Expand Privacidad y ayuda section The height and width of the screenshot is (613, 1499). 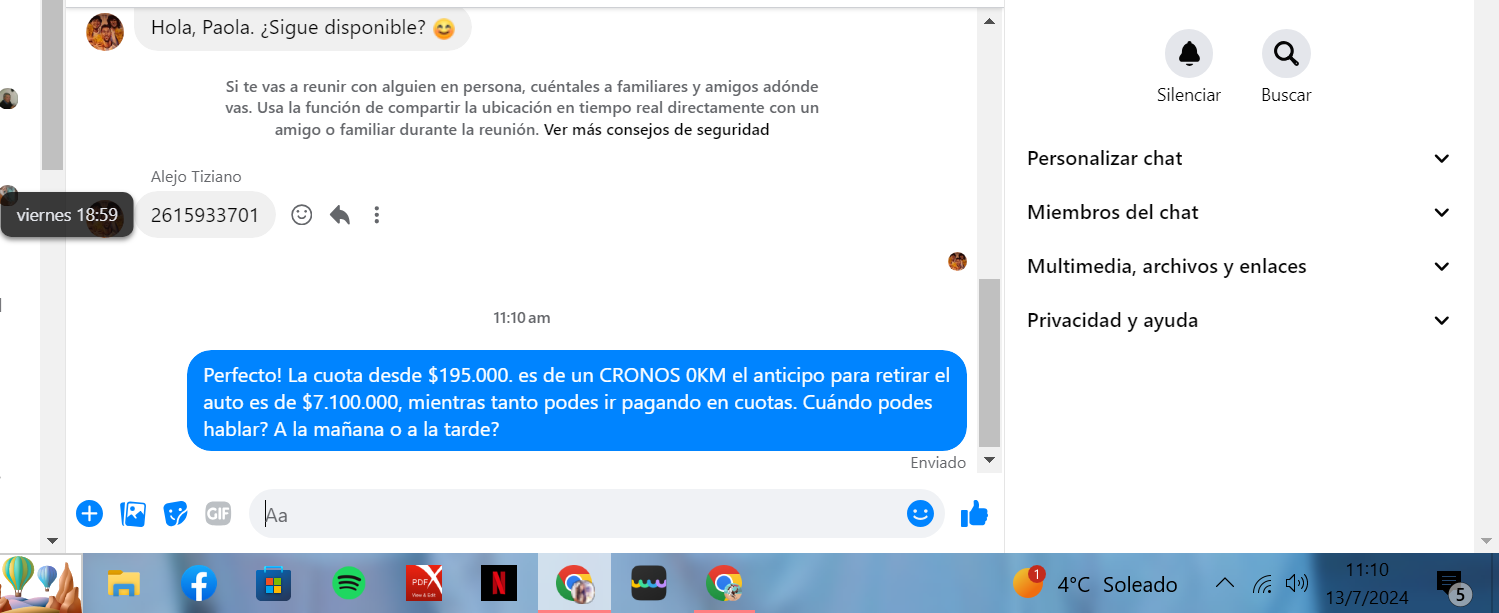1237,321
